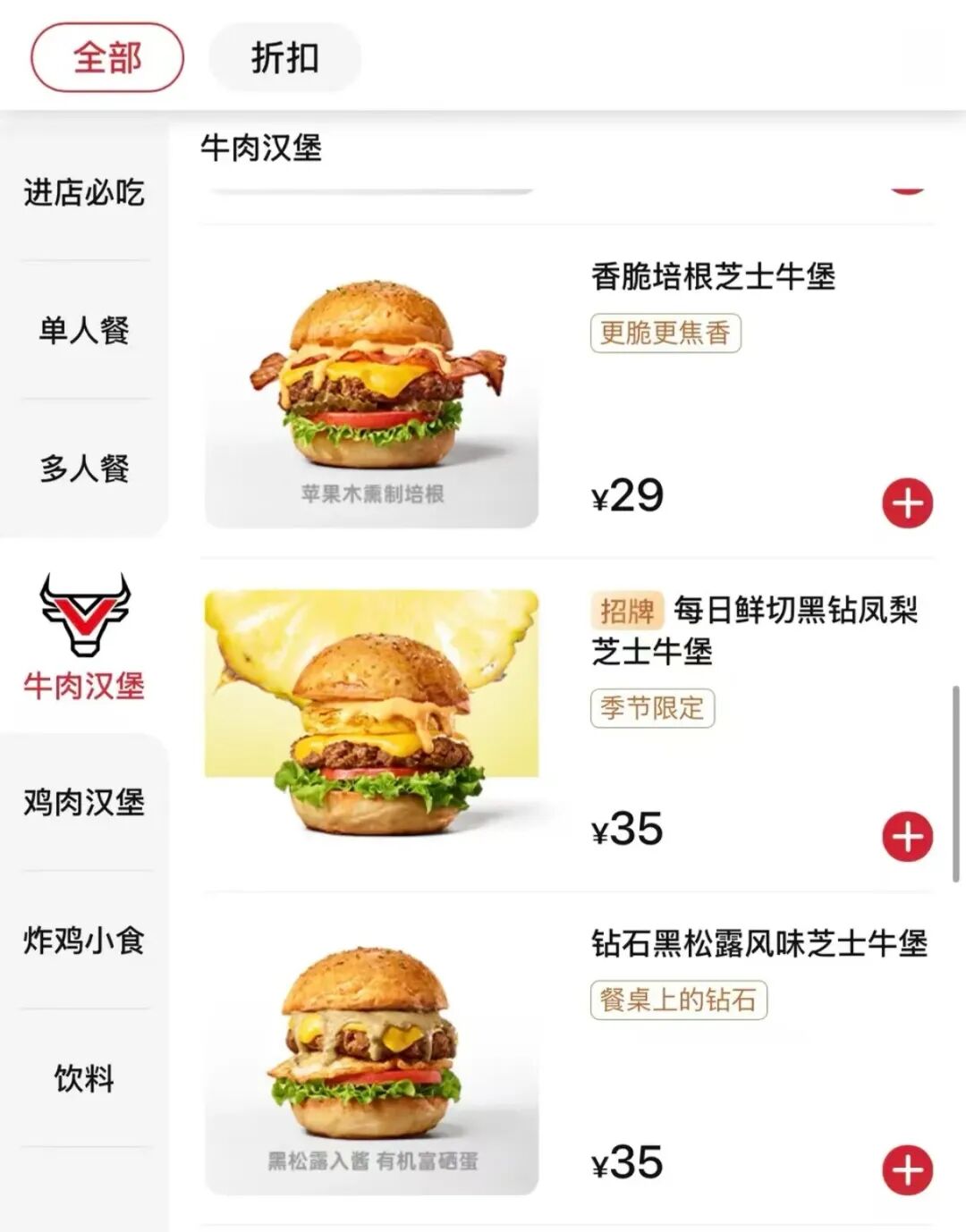Jump to the 鸡肉汉堡 category
The height and width of the screenshot is (1232, 966).
coord(84,802)
